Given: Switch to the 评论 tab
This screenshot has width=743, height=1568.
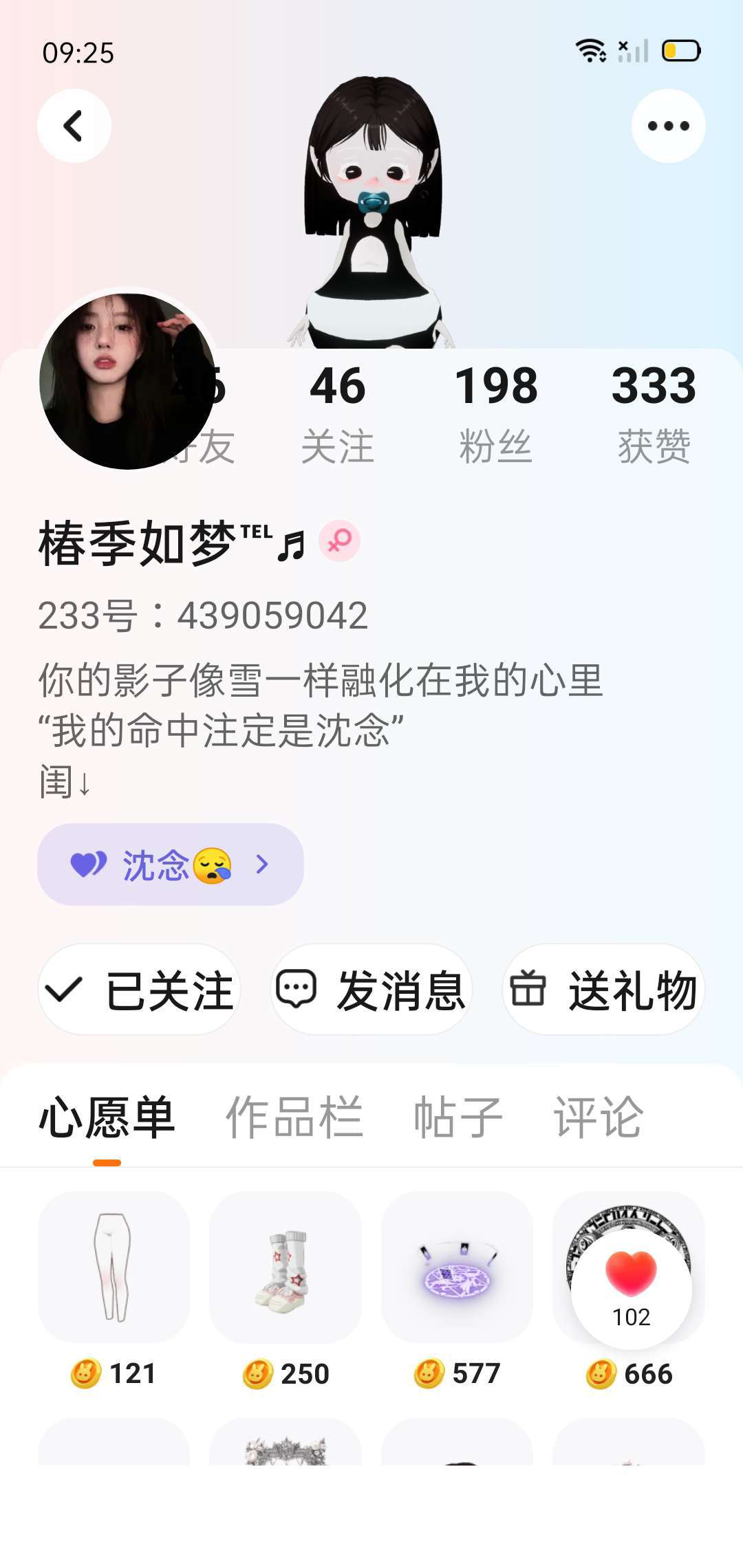Looking at the screenshot, I should [598, 1117].
